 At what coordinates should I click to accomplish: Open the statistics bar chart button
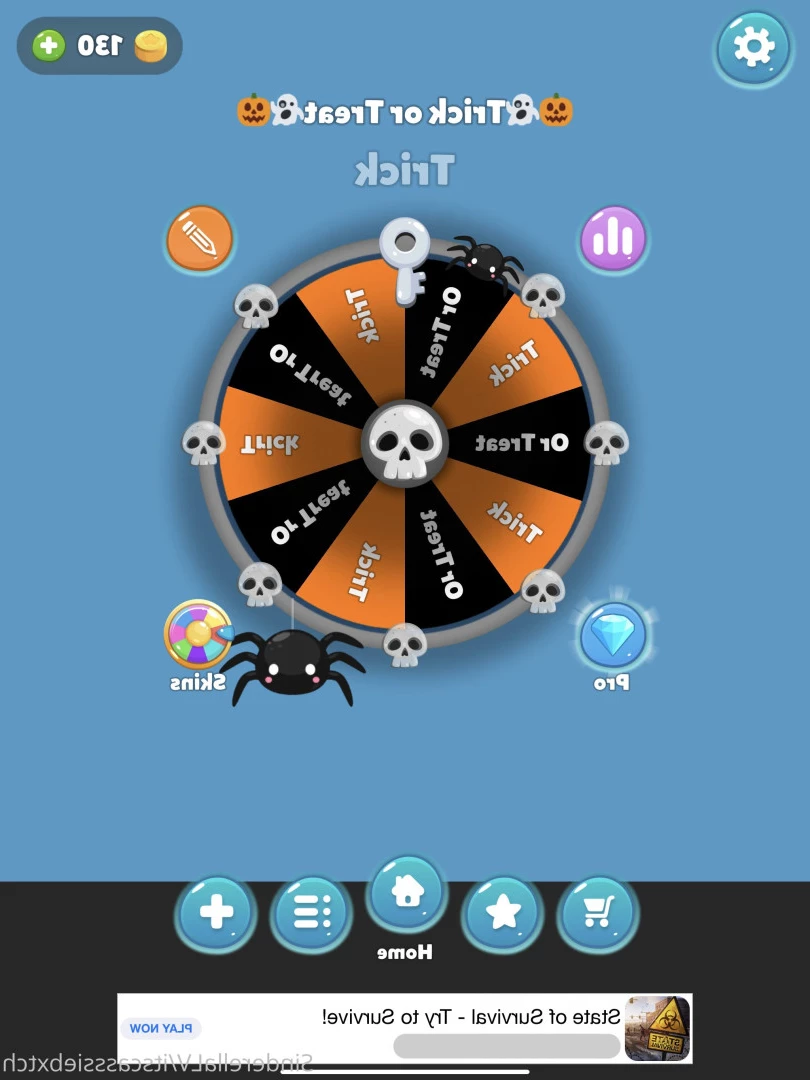(x=613, y=239)
